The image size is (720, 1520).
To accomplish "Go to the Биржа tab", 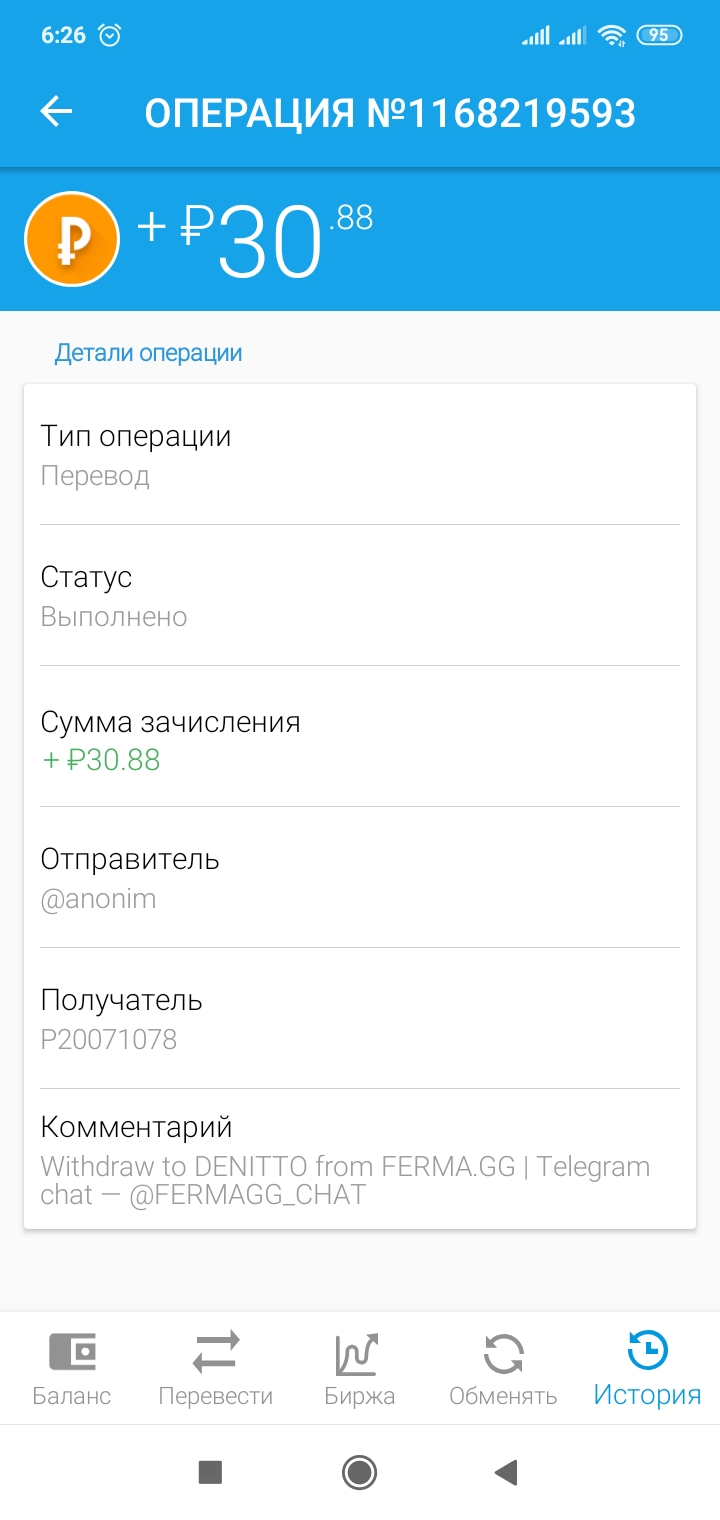I will [x=359, y=1368].
